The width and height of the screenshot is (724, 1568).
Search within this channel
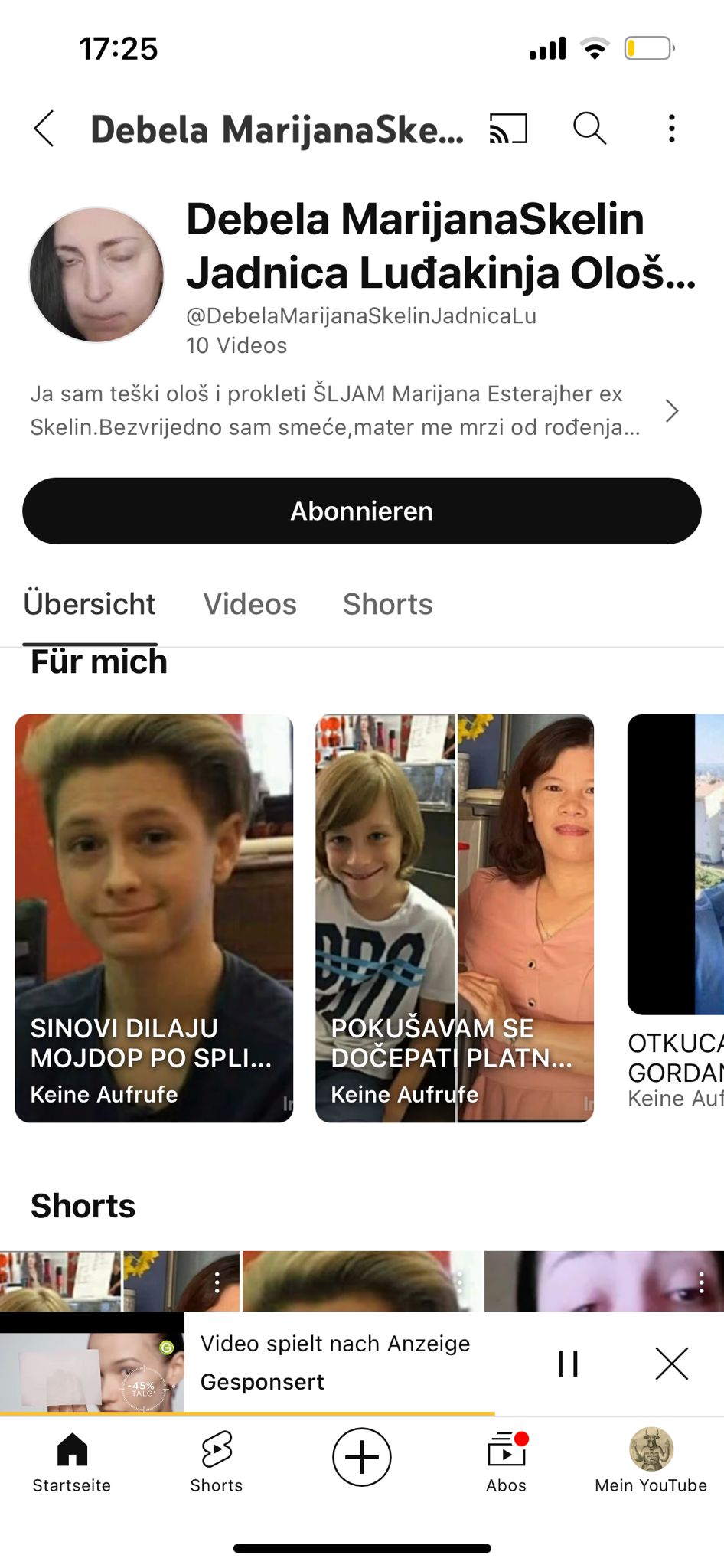tap(589, 128)
